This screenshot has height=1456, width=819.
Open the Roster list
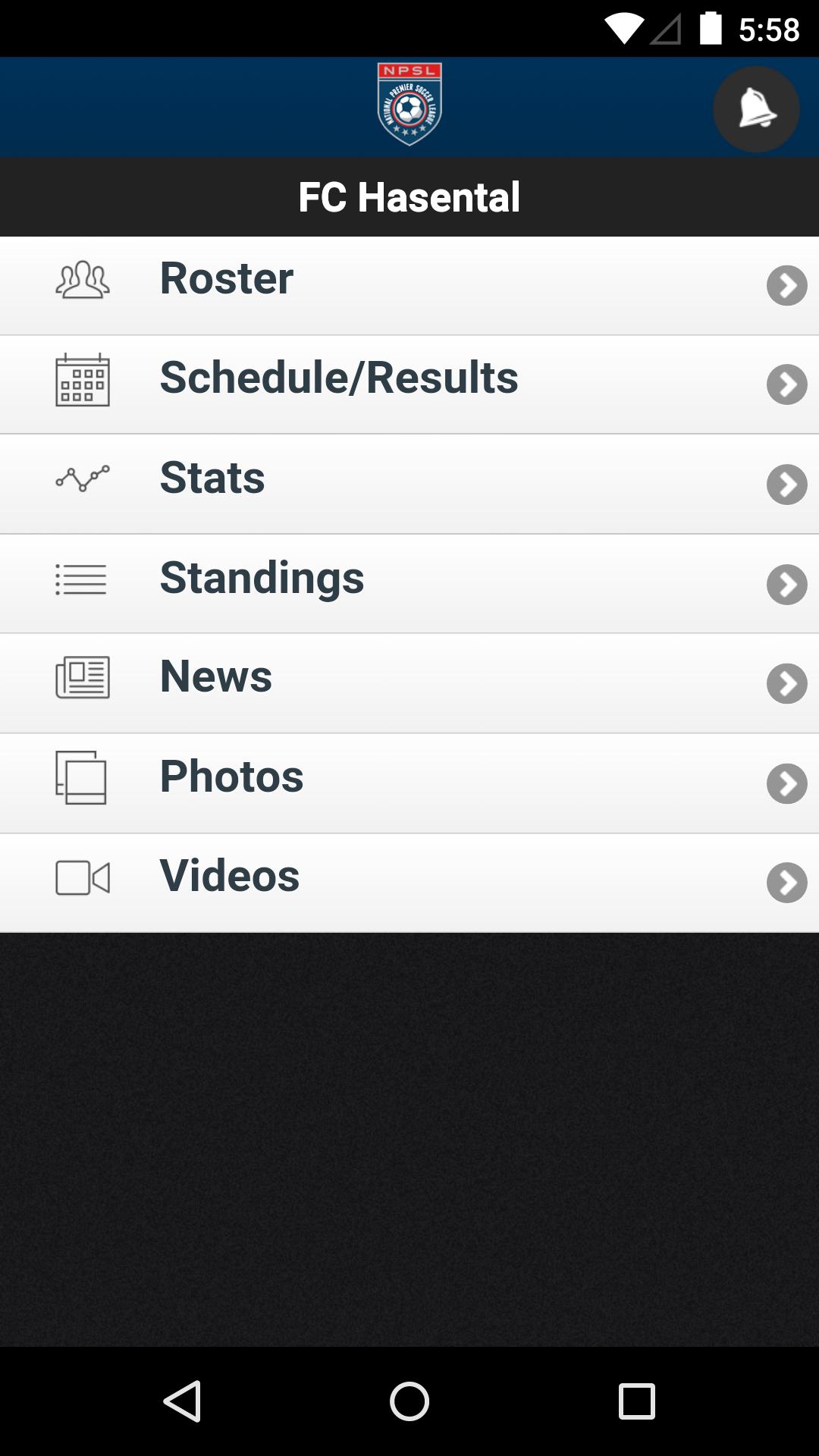pyautogui.click(x=409, y=285)
